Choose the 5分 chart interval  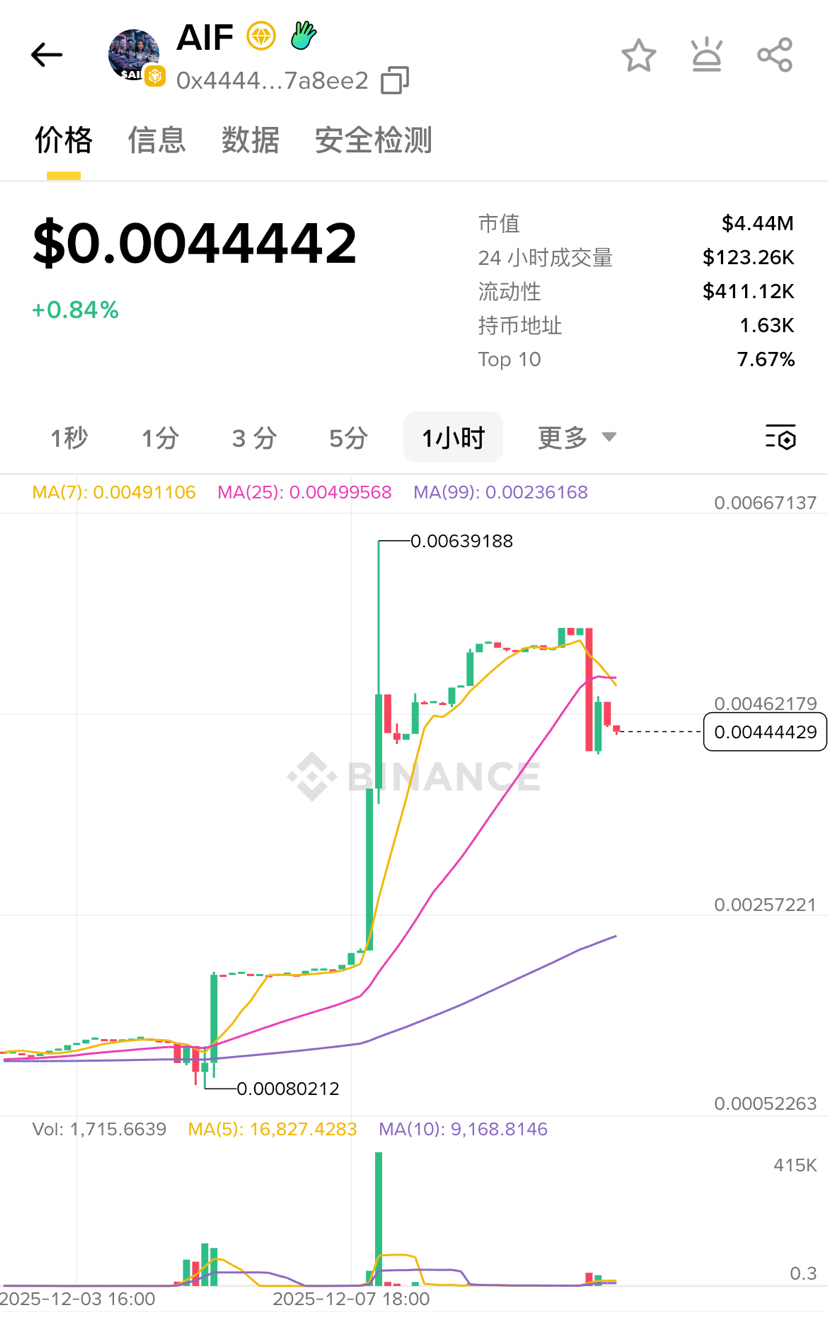pos(348,437)
